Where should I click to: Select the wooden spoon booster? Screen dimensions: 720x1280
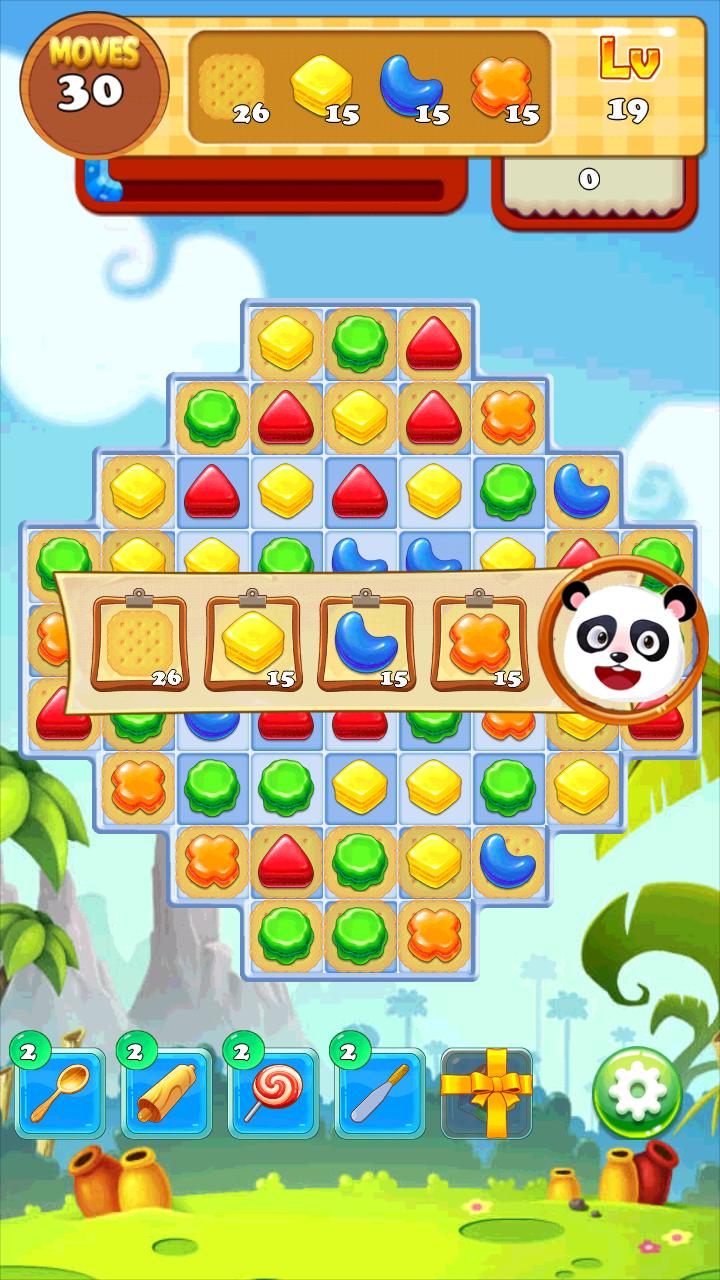(63, 1090)
